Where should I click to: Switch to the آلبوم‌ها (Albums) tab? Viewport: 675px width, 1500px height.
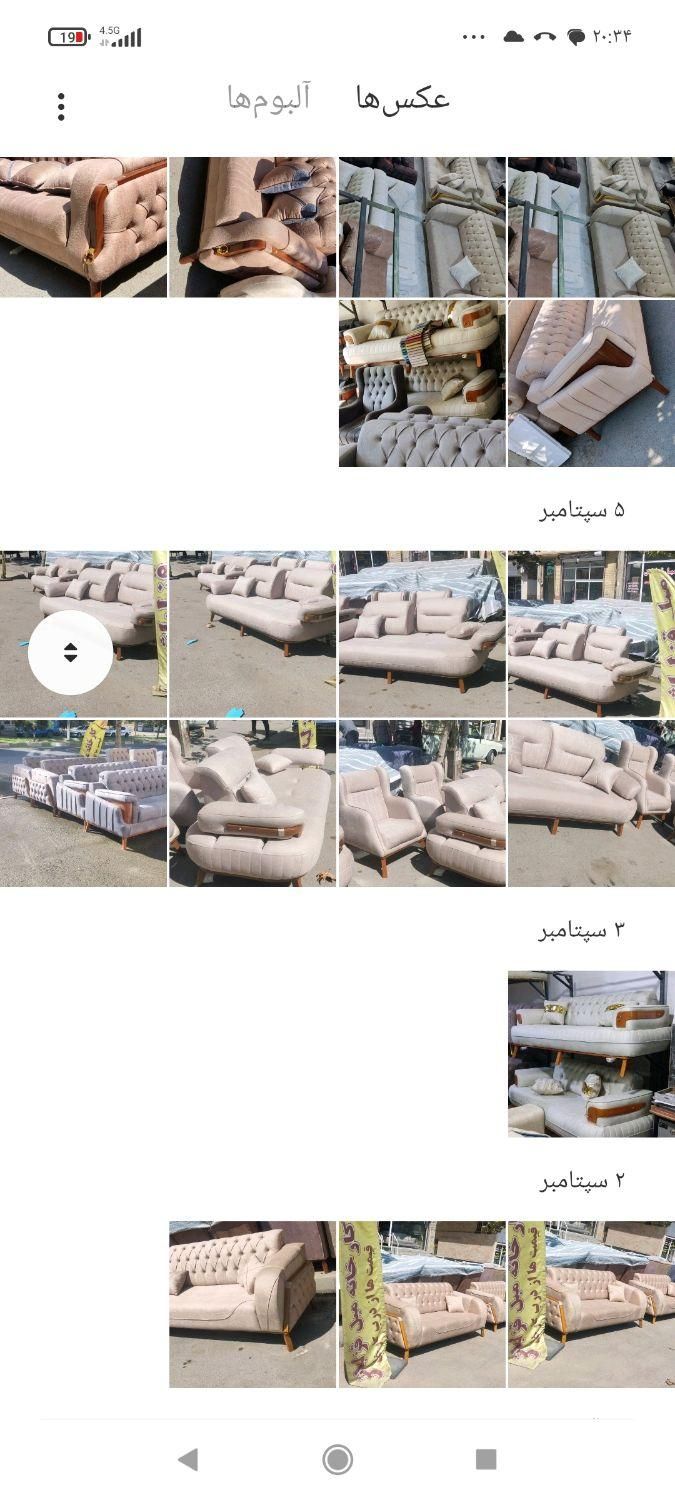pos(269,98)
